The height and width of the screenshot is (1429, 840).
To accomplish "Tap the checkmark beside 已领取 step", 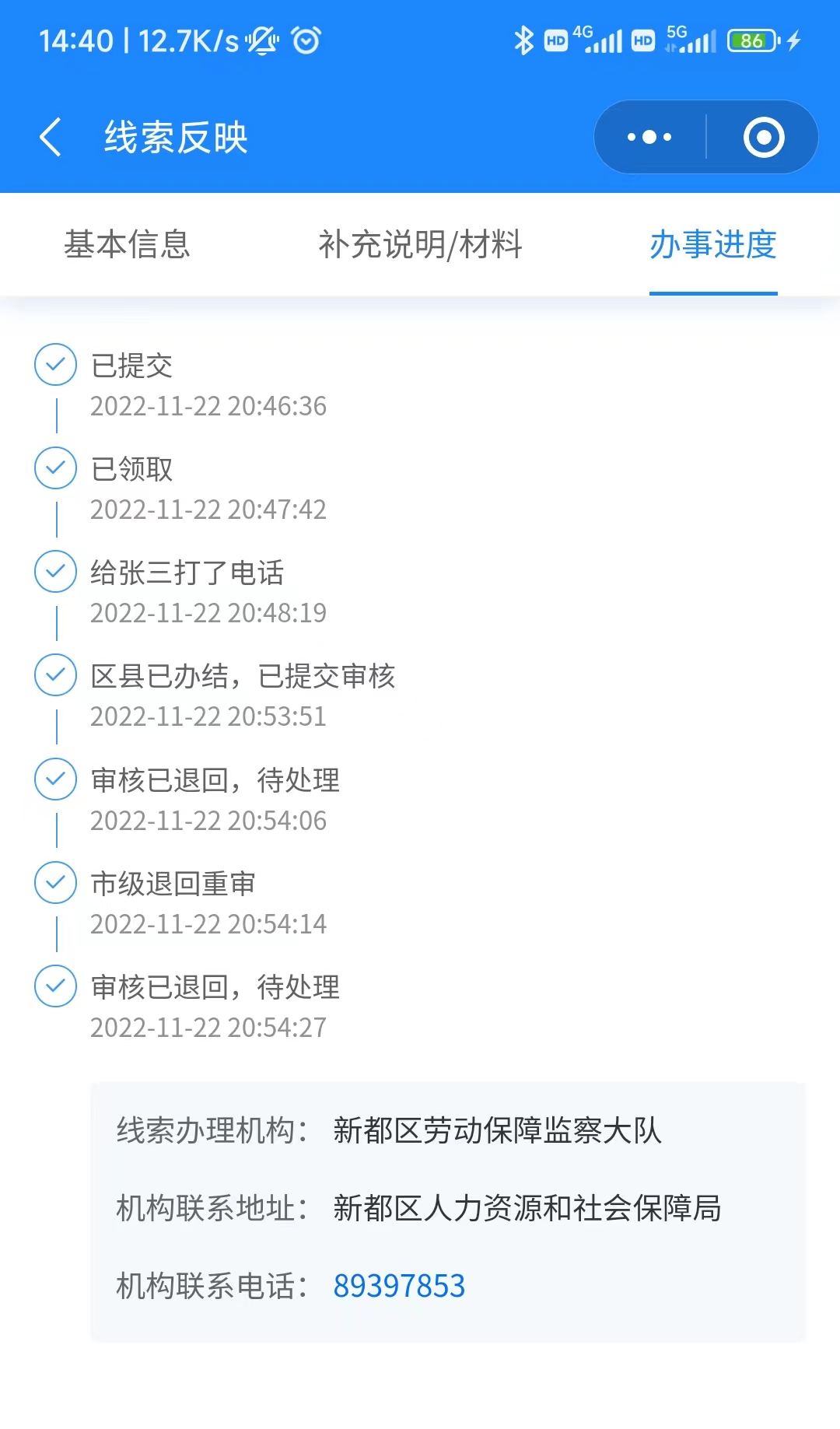I will coord(54,468).
